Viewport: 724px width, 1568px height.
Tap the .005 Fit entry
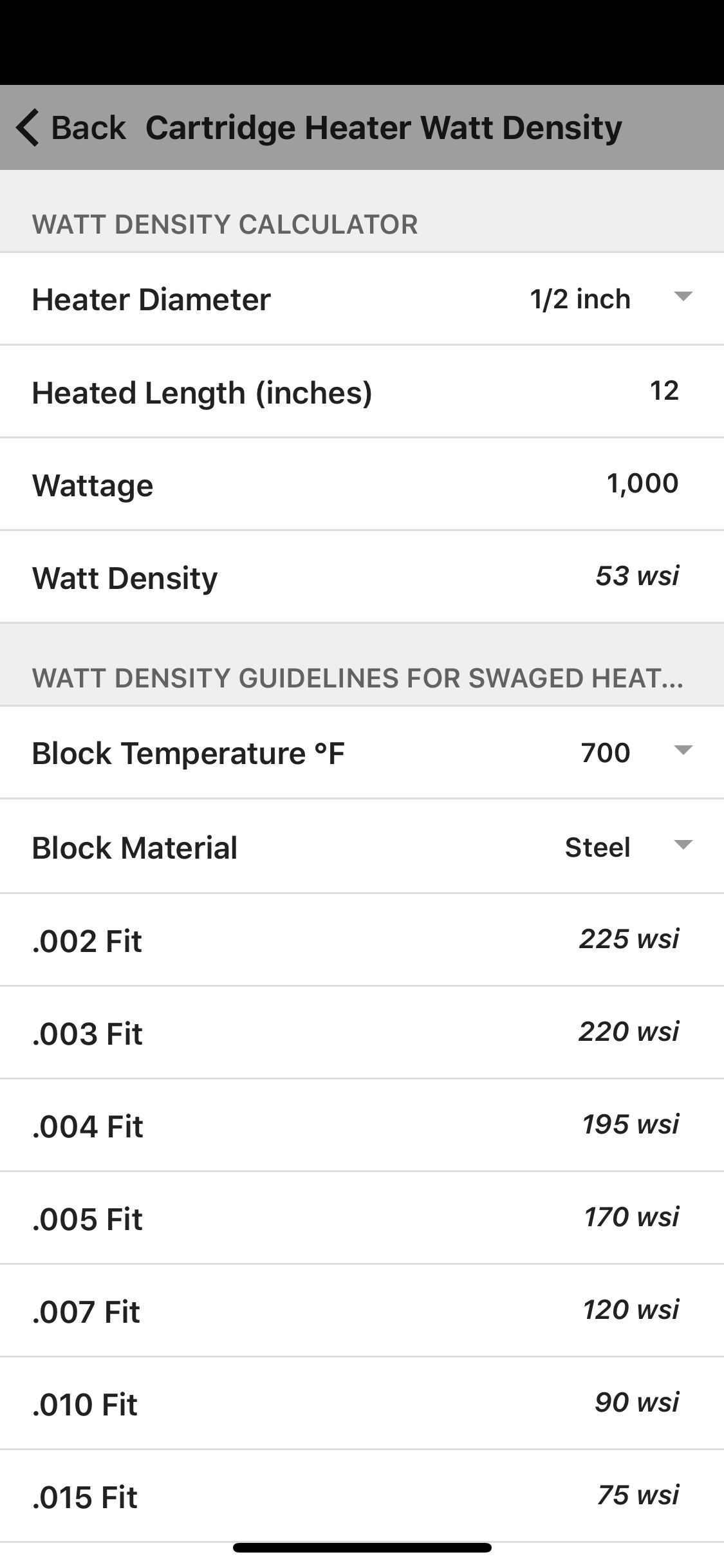click(x=362, y=1218)
